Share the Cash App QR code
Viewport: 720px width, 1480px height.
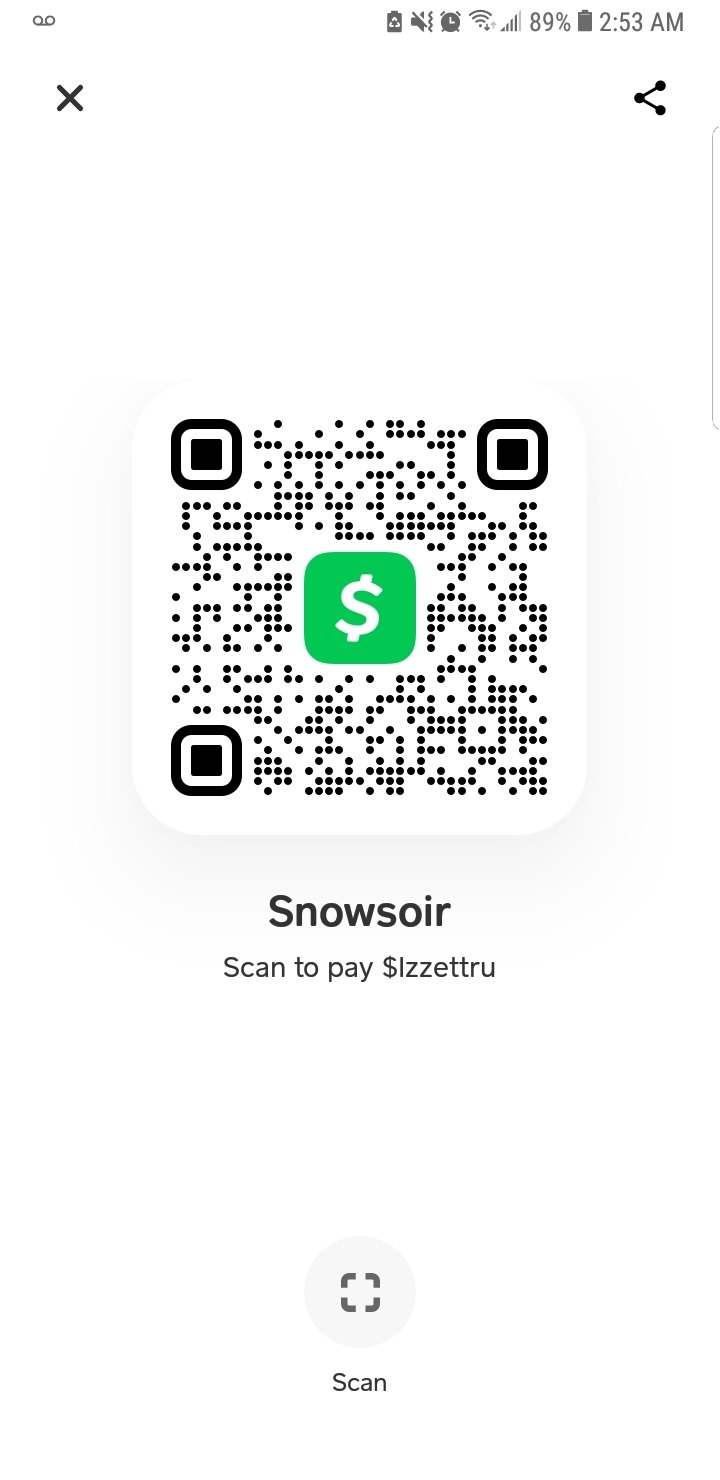tap(650, 98)
